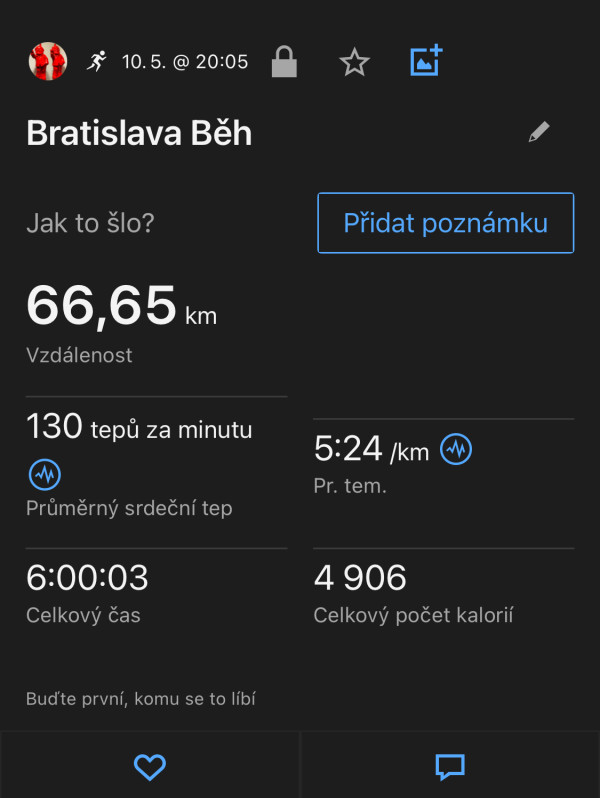This screenshot has height=798, width=600.
Task: Open heart rate chart for 130 tepů
Action: 45,472
